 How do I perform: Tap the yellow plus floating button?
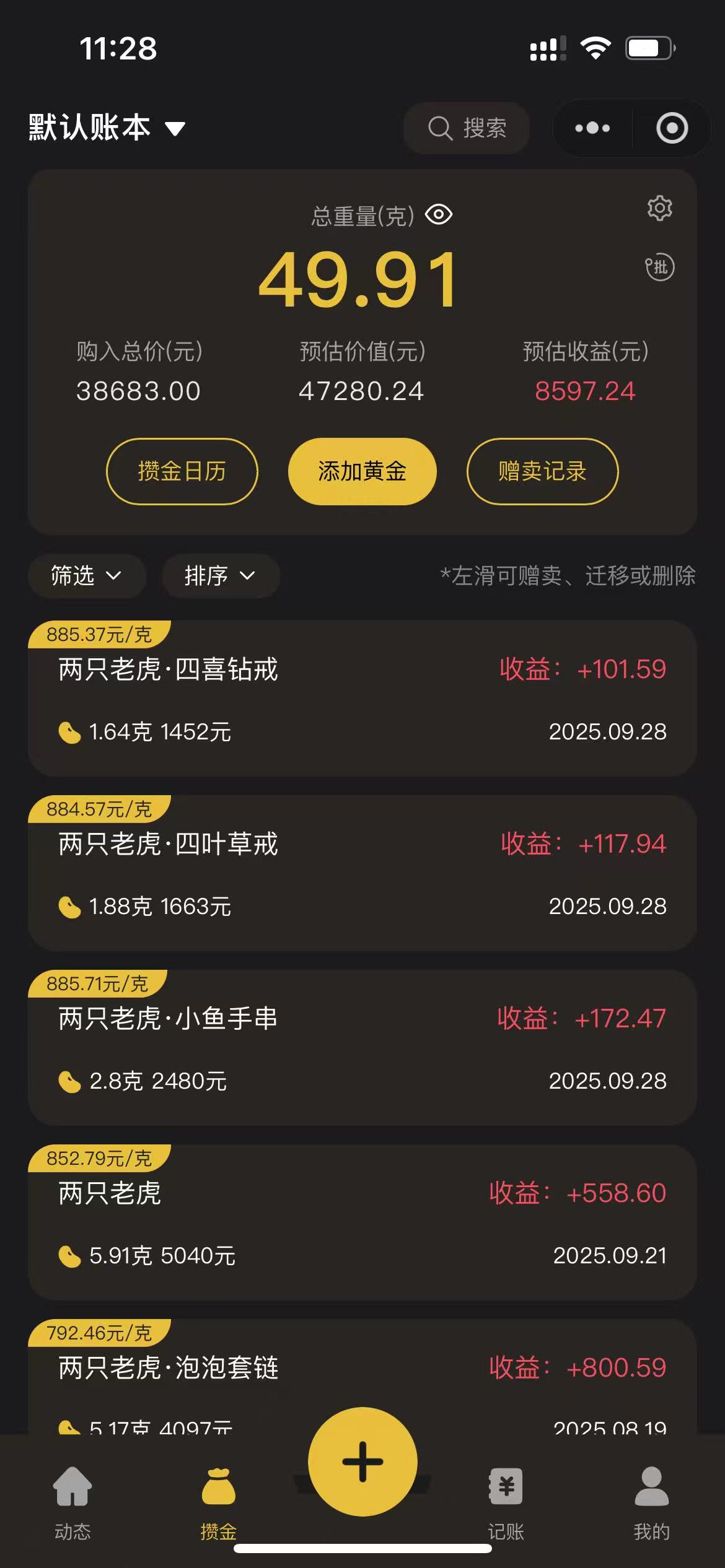[362, 1461]
